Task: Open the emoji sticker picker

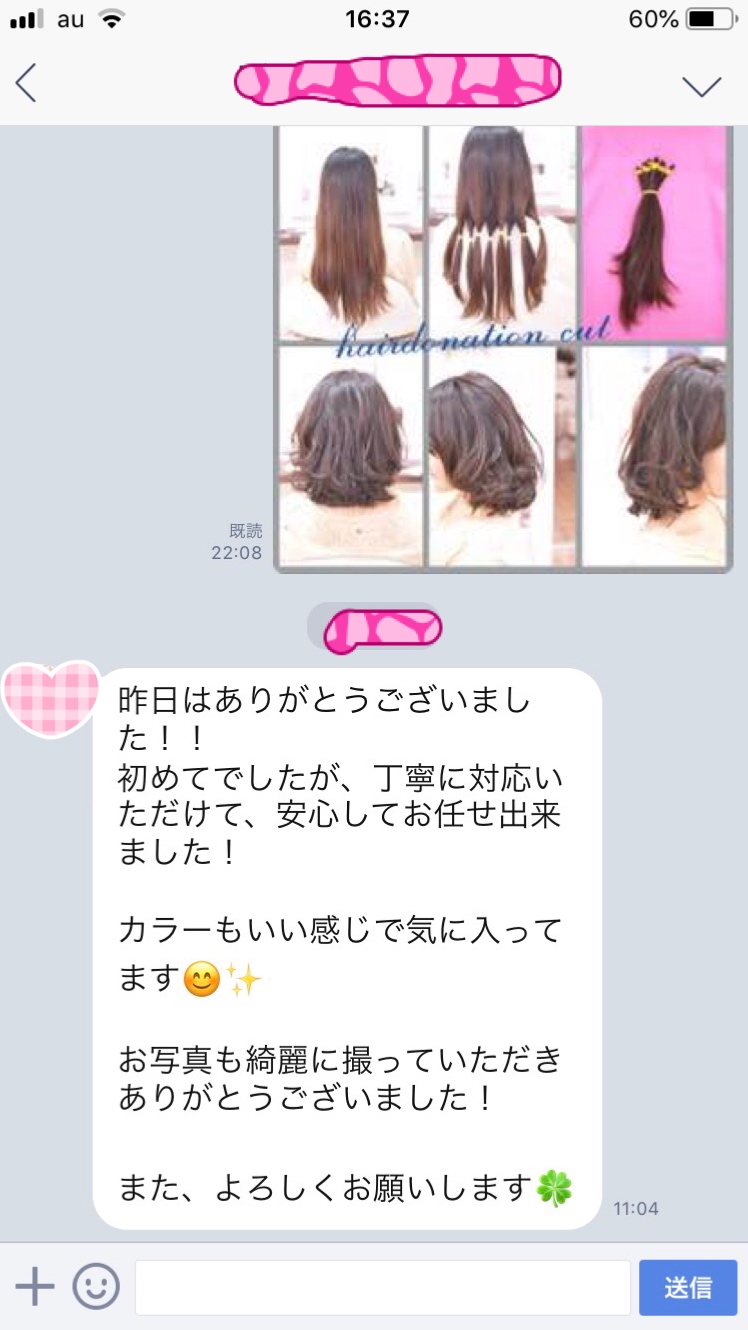Action: [x=96, y=1286]
